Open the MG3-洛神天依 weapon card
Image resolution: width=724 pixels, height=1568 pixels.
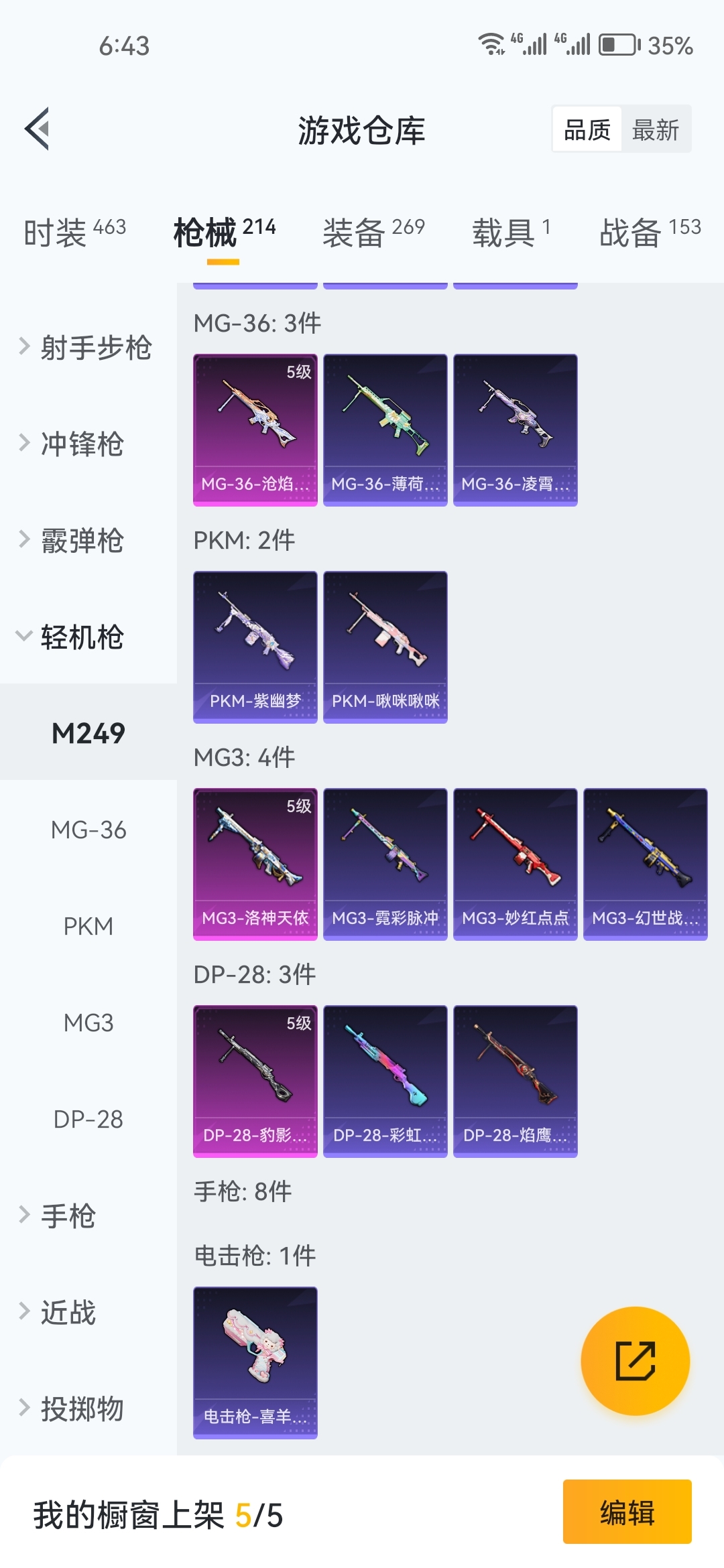[x=255, y=862]
